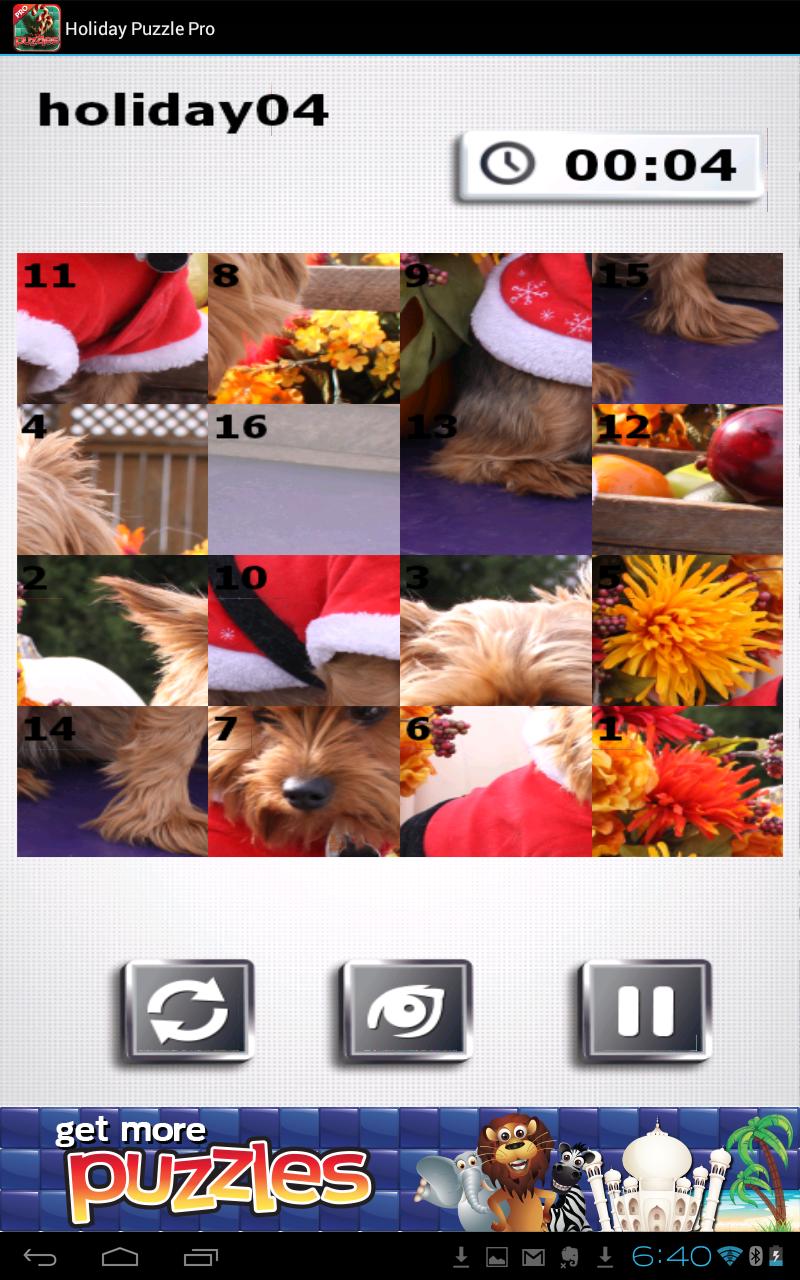Show the puzzle image using the eye preview
The image size is (800, 1280).
tap(403, 1010)
